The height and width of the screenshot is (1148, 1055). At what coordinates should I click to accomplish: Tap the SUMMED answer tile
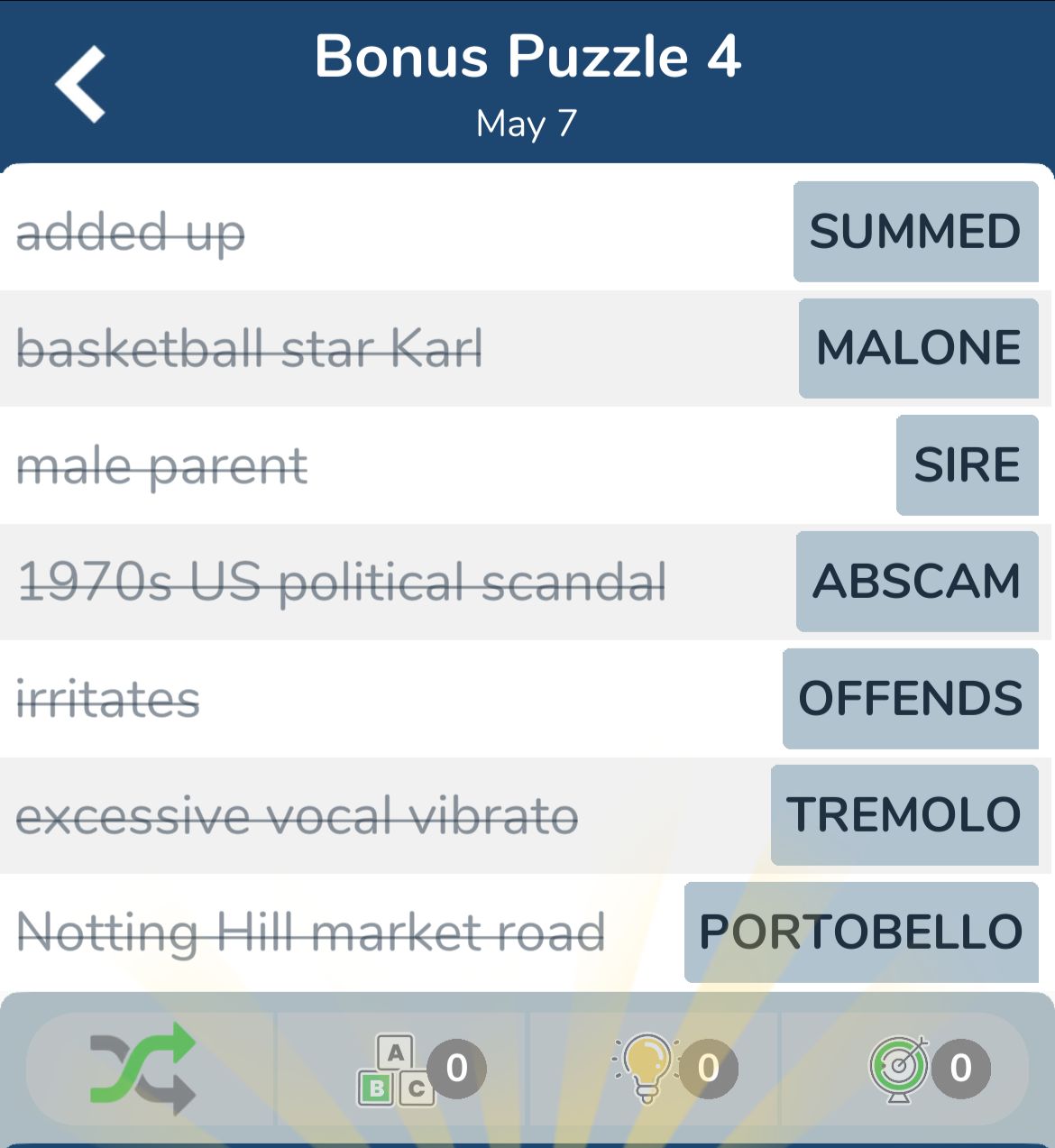coord(915,232)
